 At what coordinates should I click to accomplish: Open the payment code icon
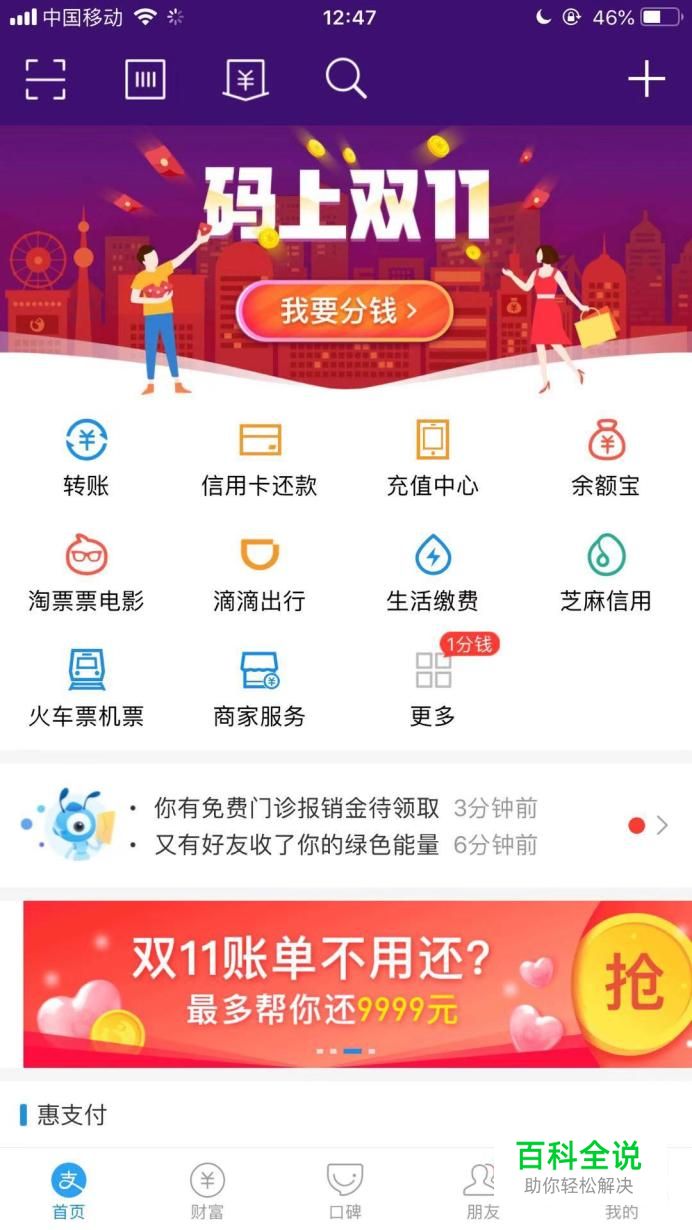pos(145,78)
